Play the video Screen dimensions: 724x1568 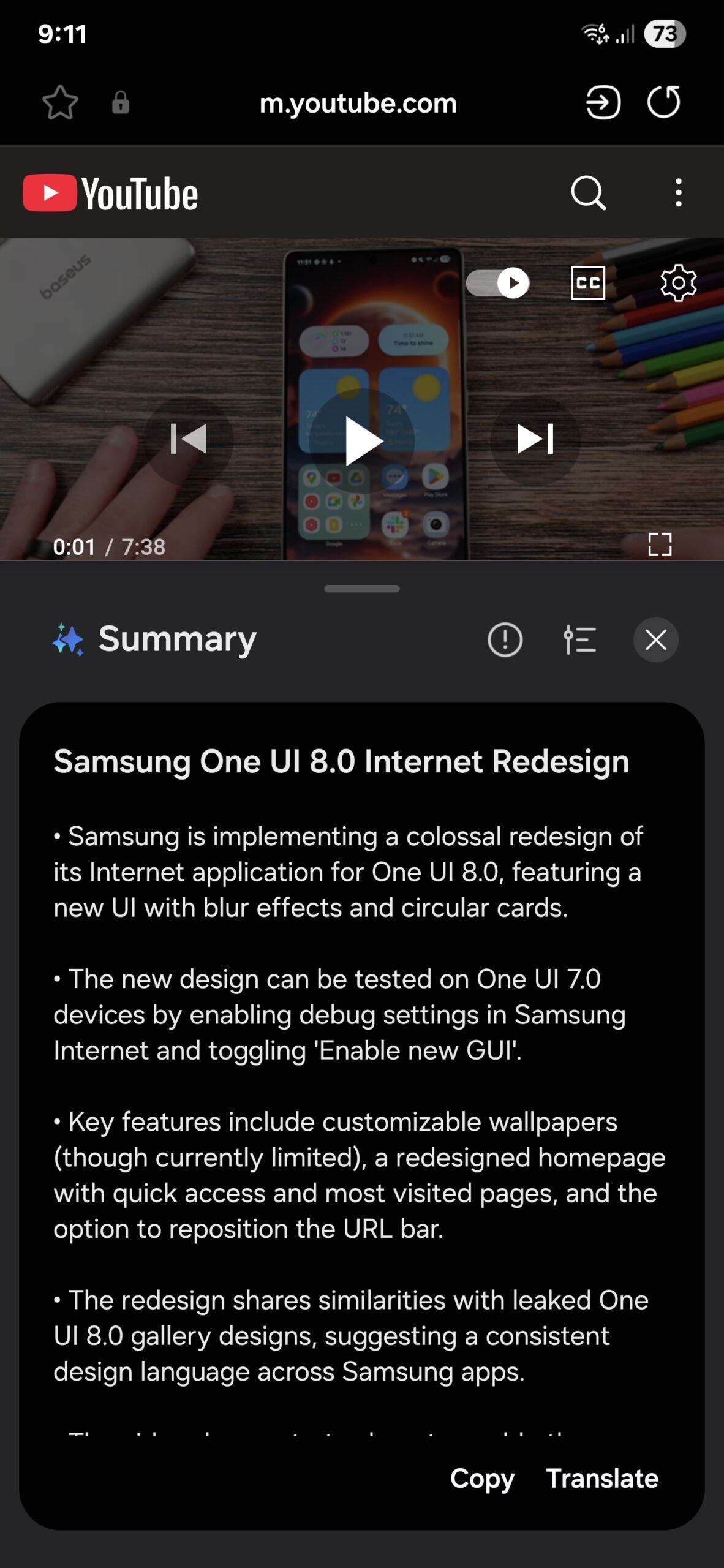(x=363, y=440)
